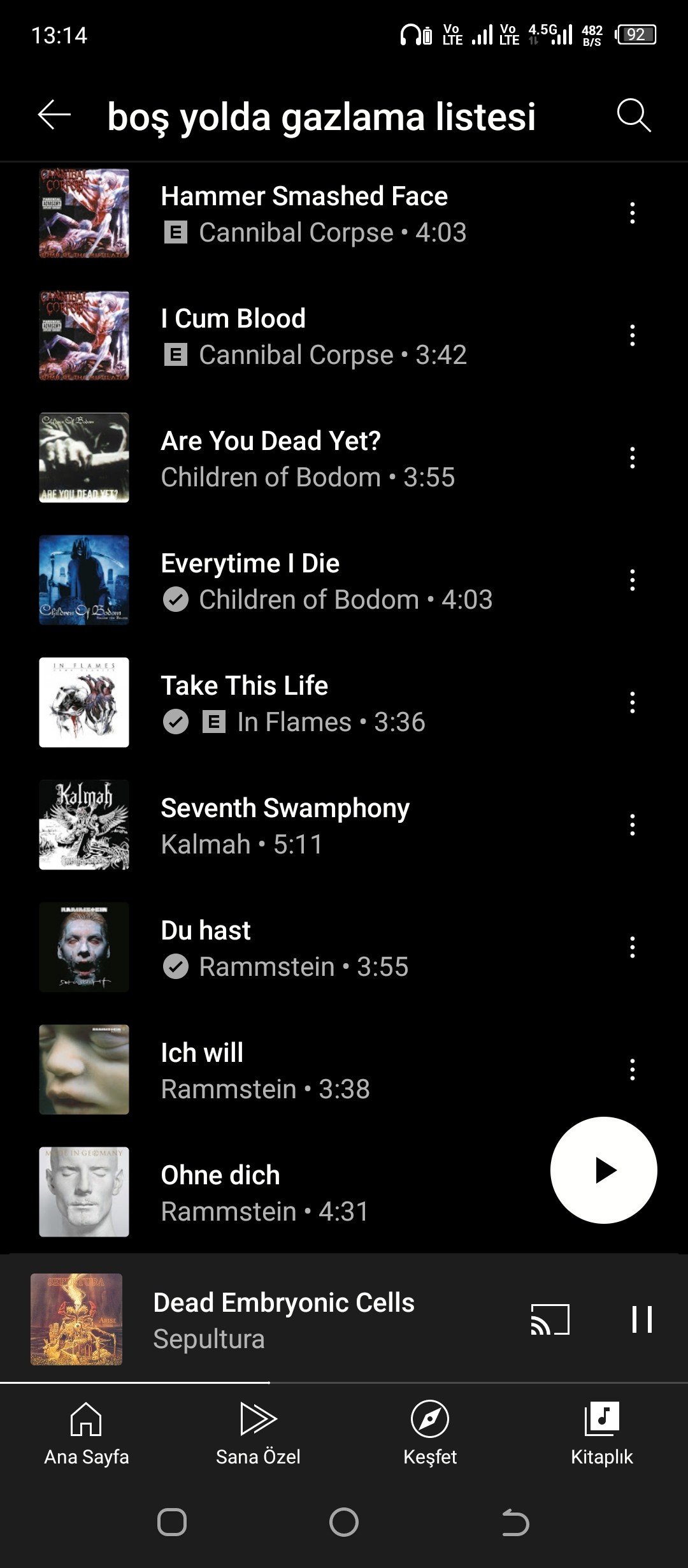Image resolution: width=688 pixels, height=1568 pixels.
Task: Open the search icon in the header
Action: click(x=634, y=115)
